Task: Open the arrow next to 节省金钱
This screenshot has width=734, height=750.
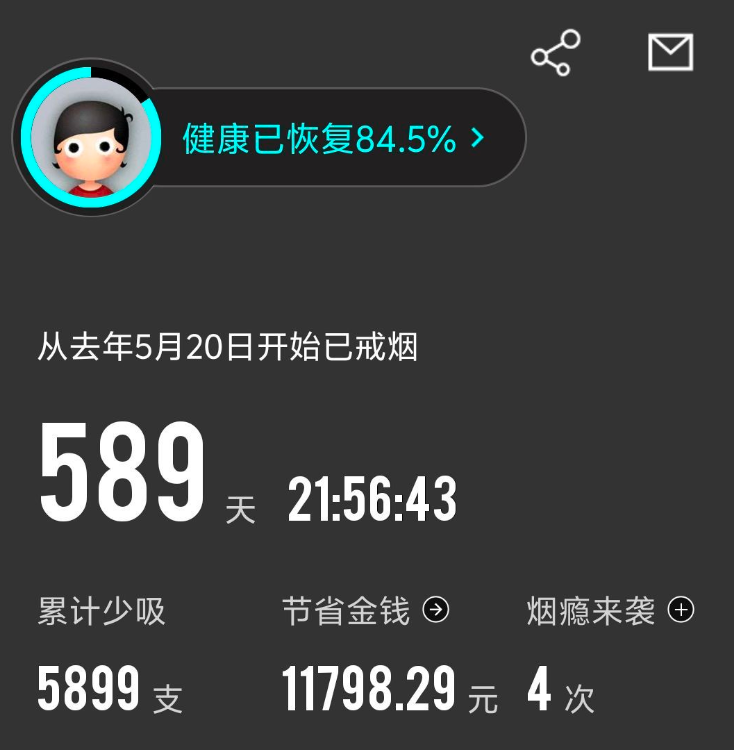Action: [436, 610]
